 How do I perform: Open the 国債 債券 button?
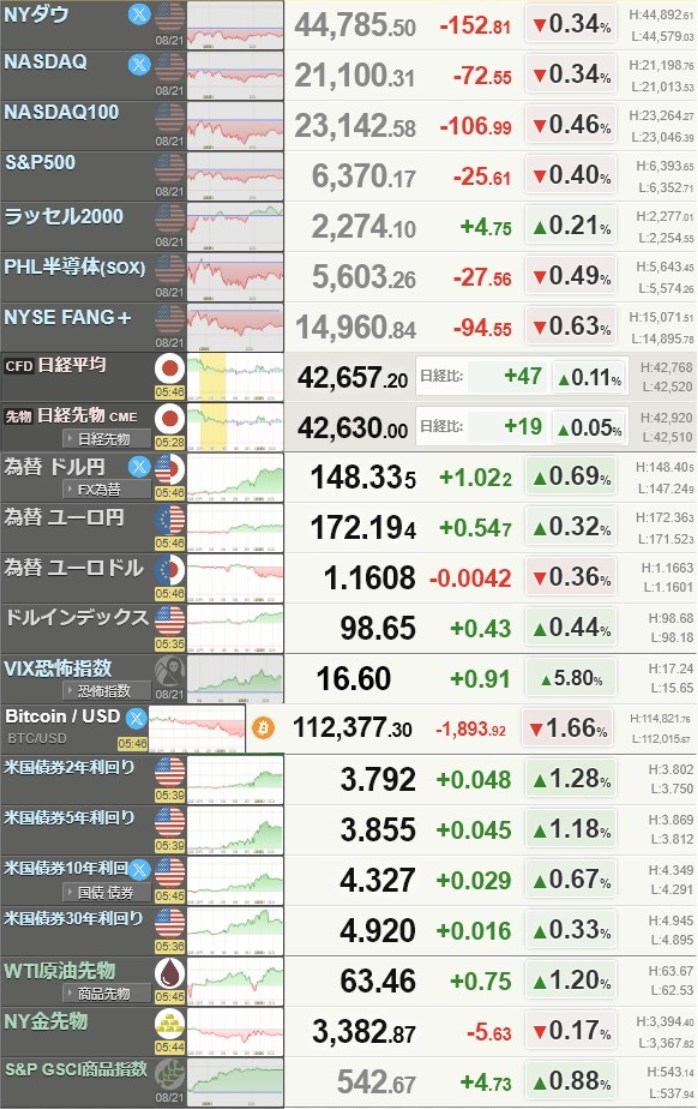click(x=106, y=892)
